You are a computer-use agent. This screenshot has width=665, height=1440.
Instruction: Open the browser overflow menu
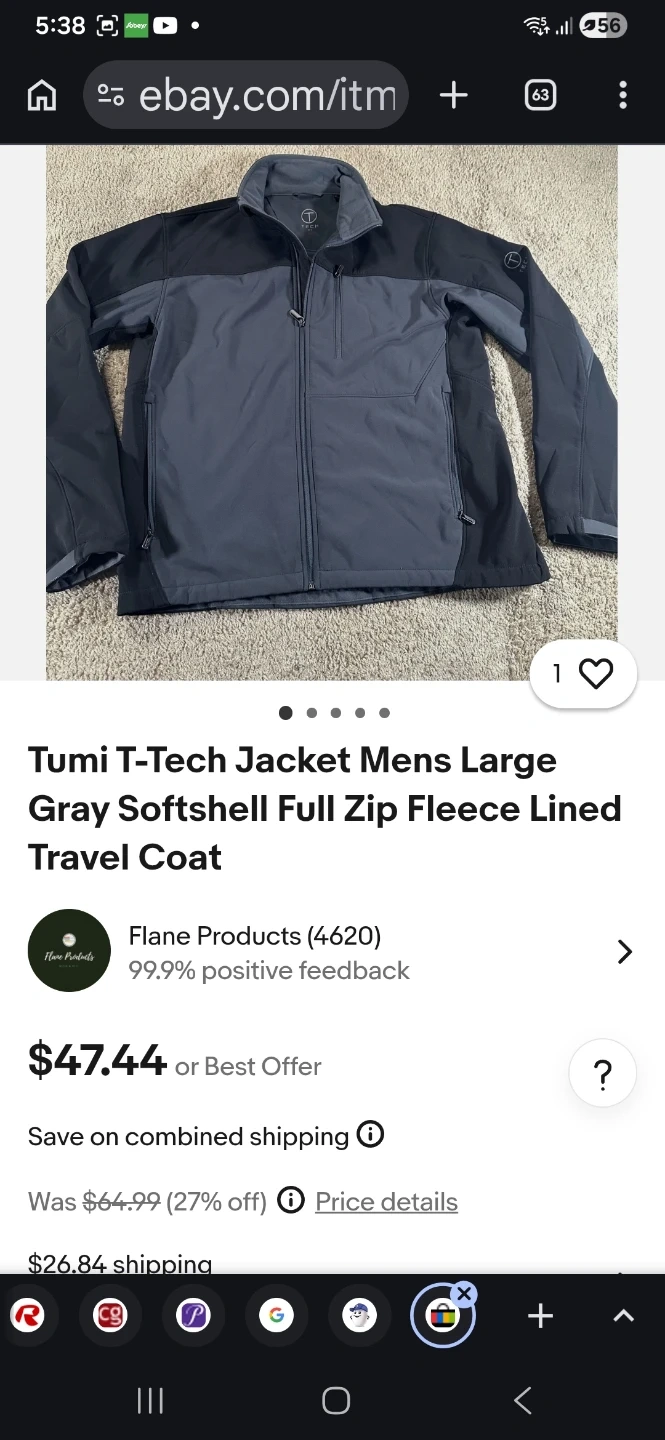[622, 95]
